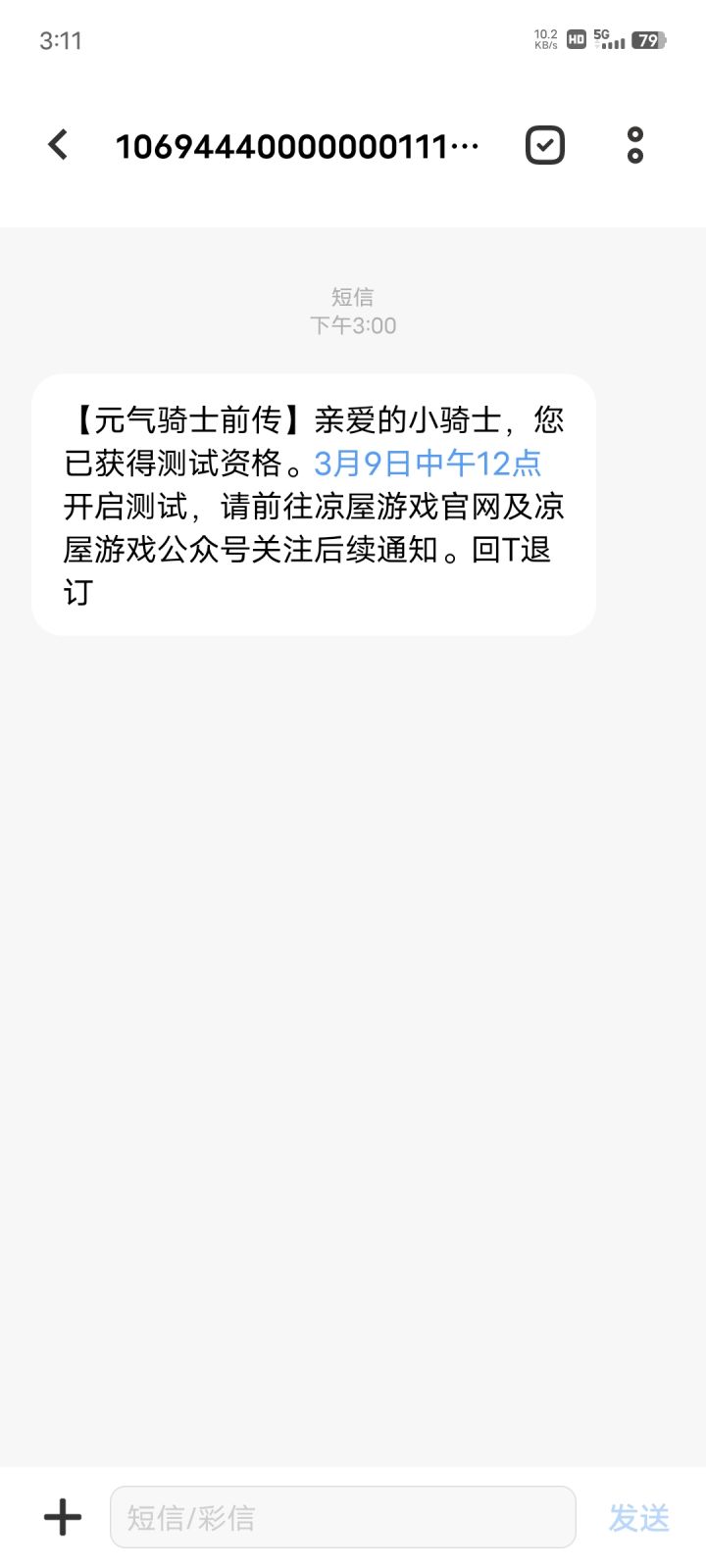The image size is (706, 1568).
Task: Tap the 发送 send button
Action: point(638,1517)
